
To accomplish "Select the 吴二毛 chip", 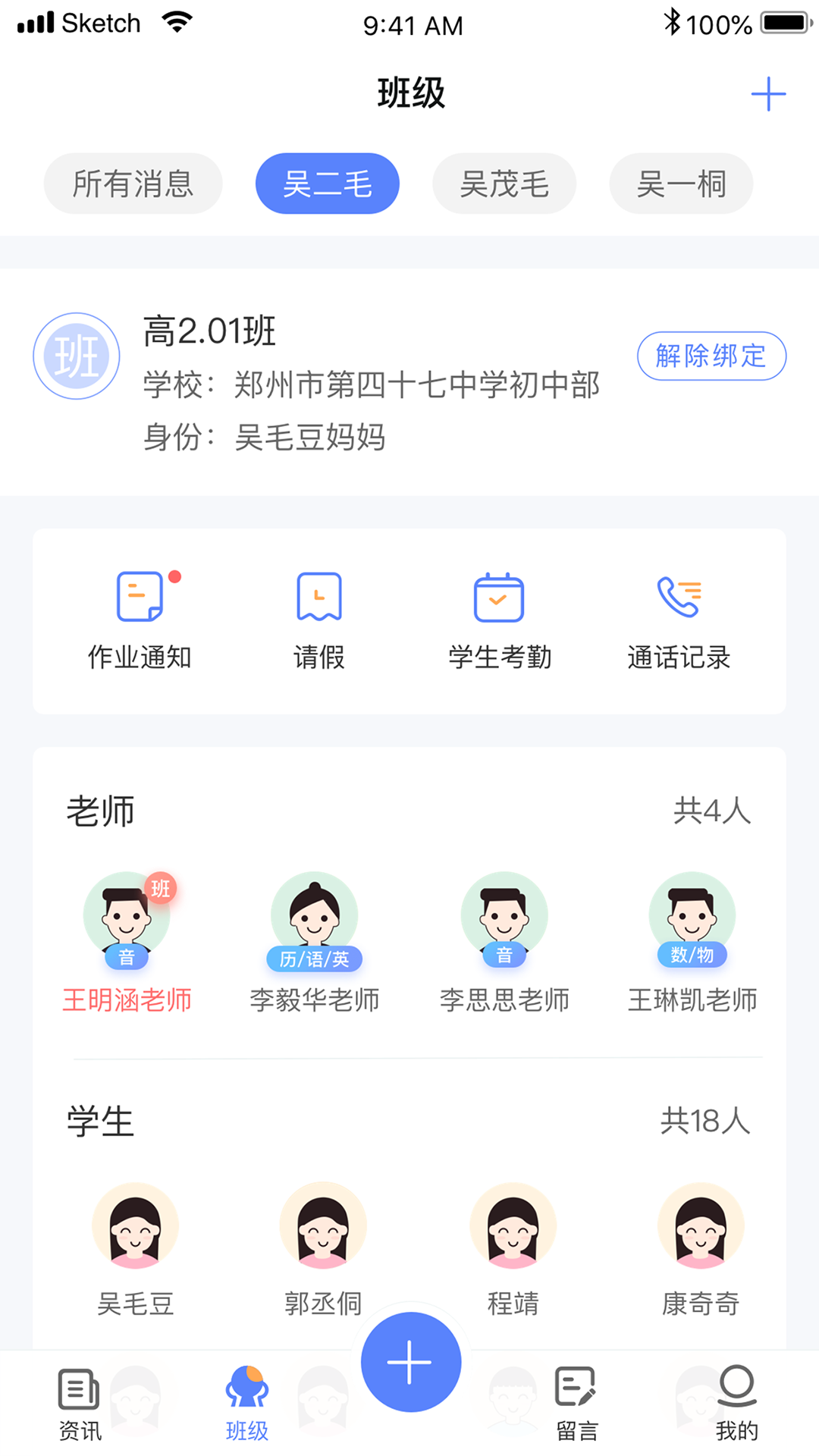I will pyautogui.click(x=327, y=184).
